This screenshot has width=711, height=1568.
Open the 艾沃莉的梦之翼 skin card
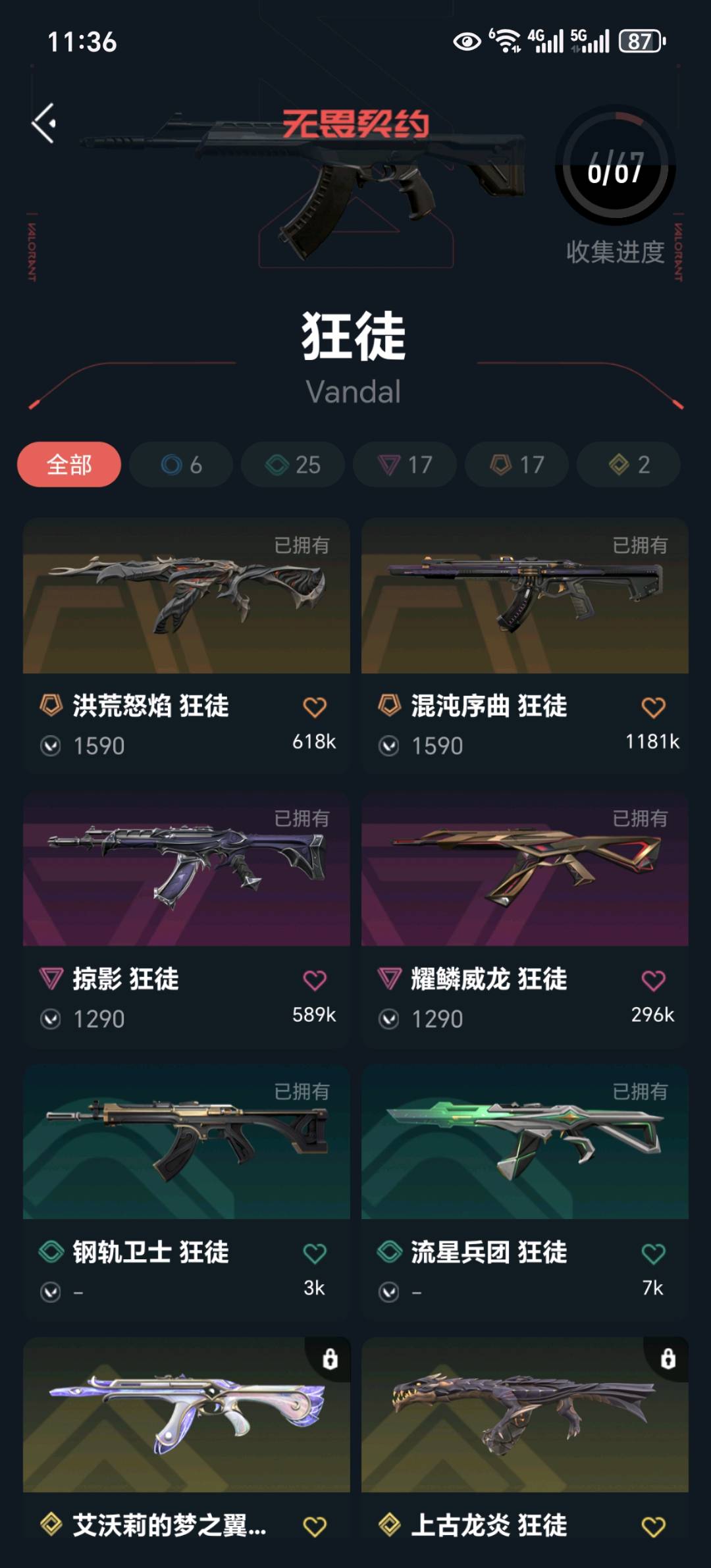point(186,1415)
